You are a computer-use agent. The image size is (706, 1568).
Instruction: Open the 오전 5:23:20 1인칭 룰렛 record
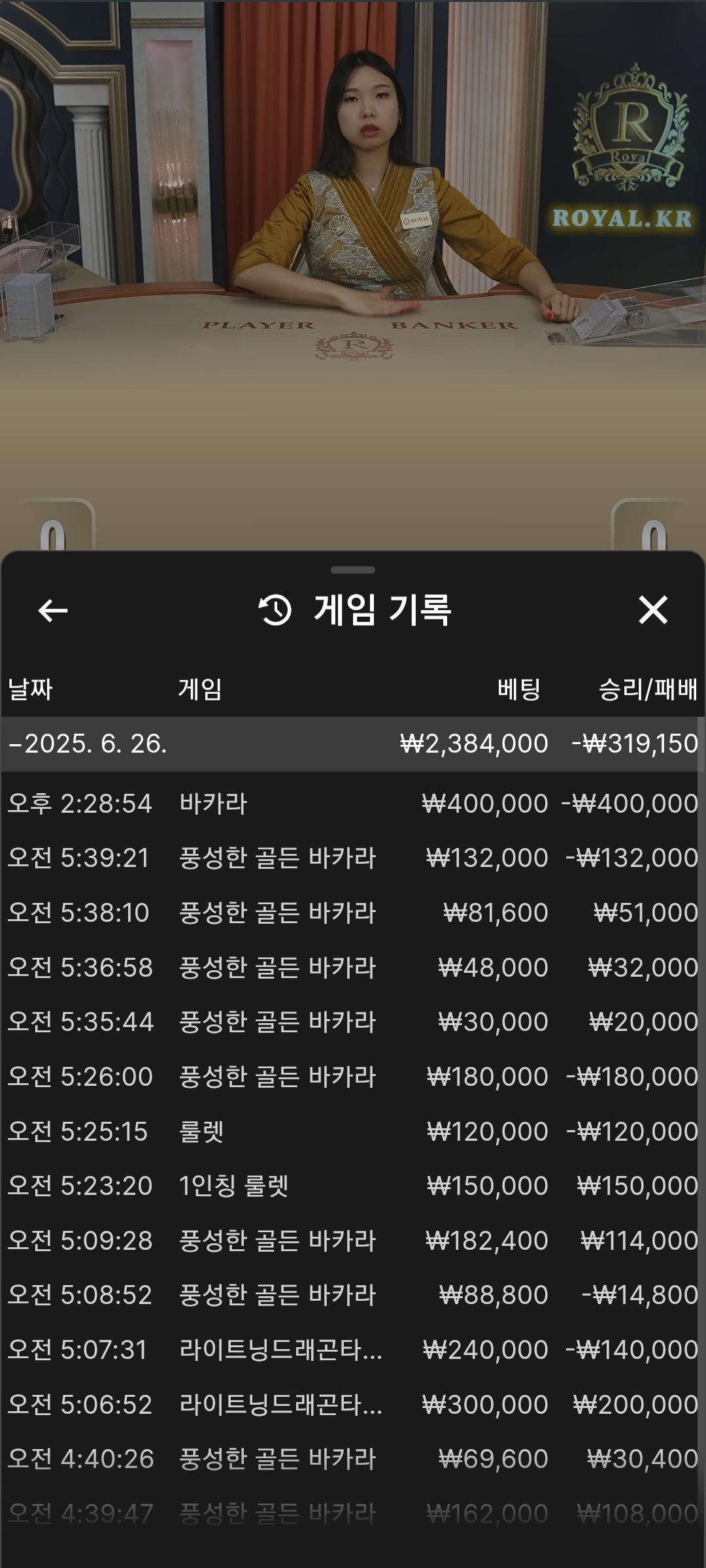353,1186
